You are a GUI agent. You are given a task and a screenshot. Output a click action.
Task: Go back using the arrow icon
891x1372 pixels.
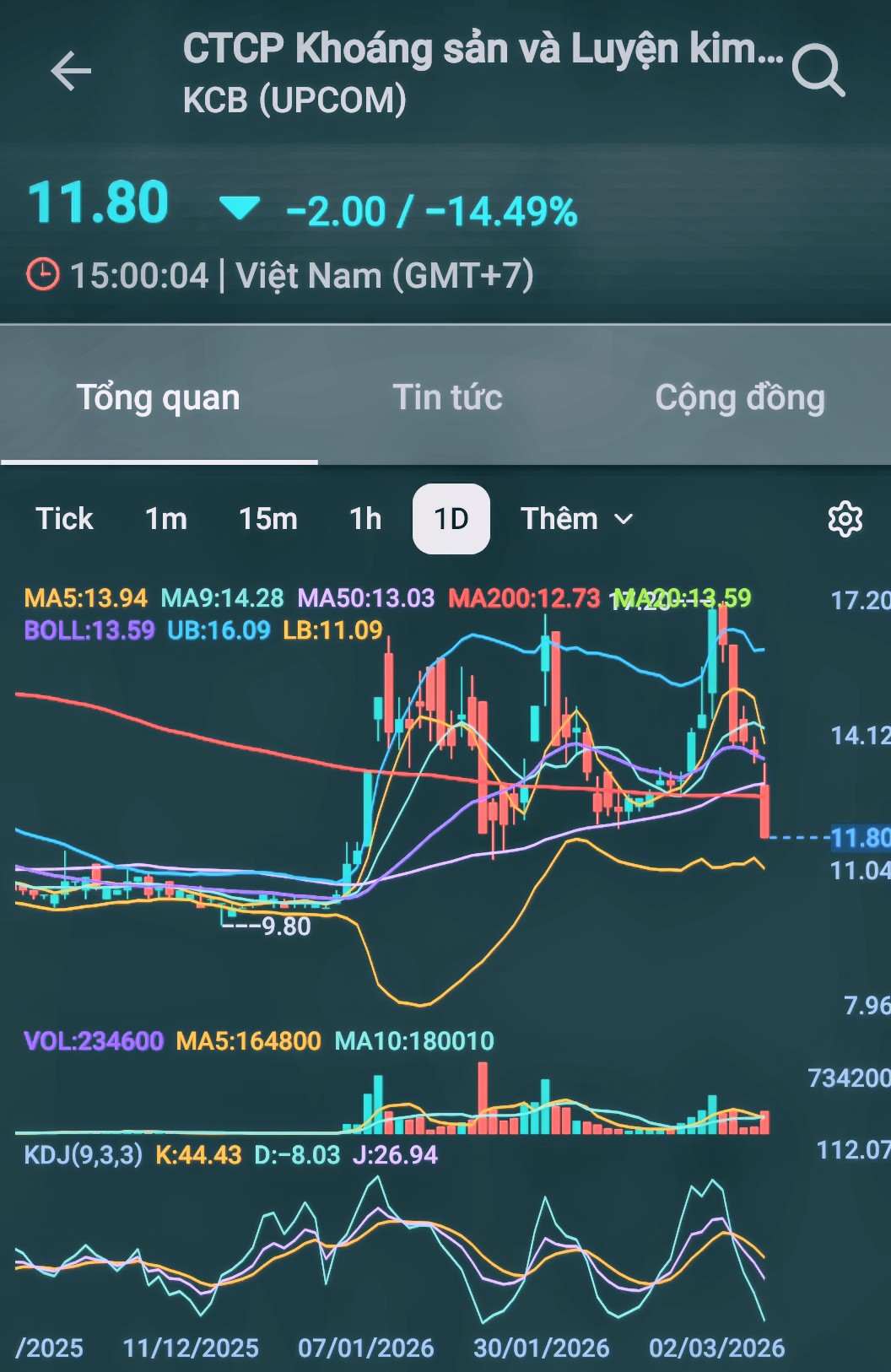click(x=71, y=71)
